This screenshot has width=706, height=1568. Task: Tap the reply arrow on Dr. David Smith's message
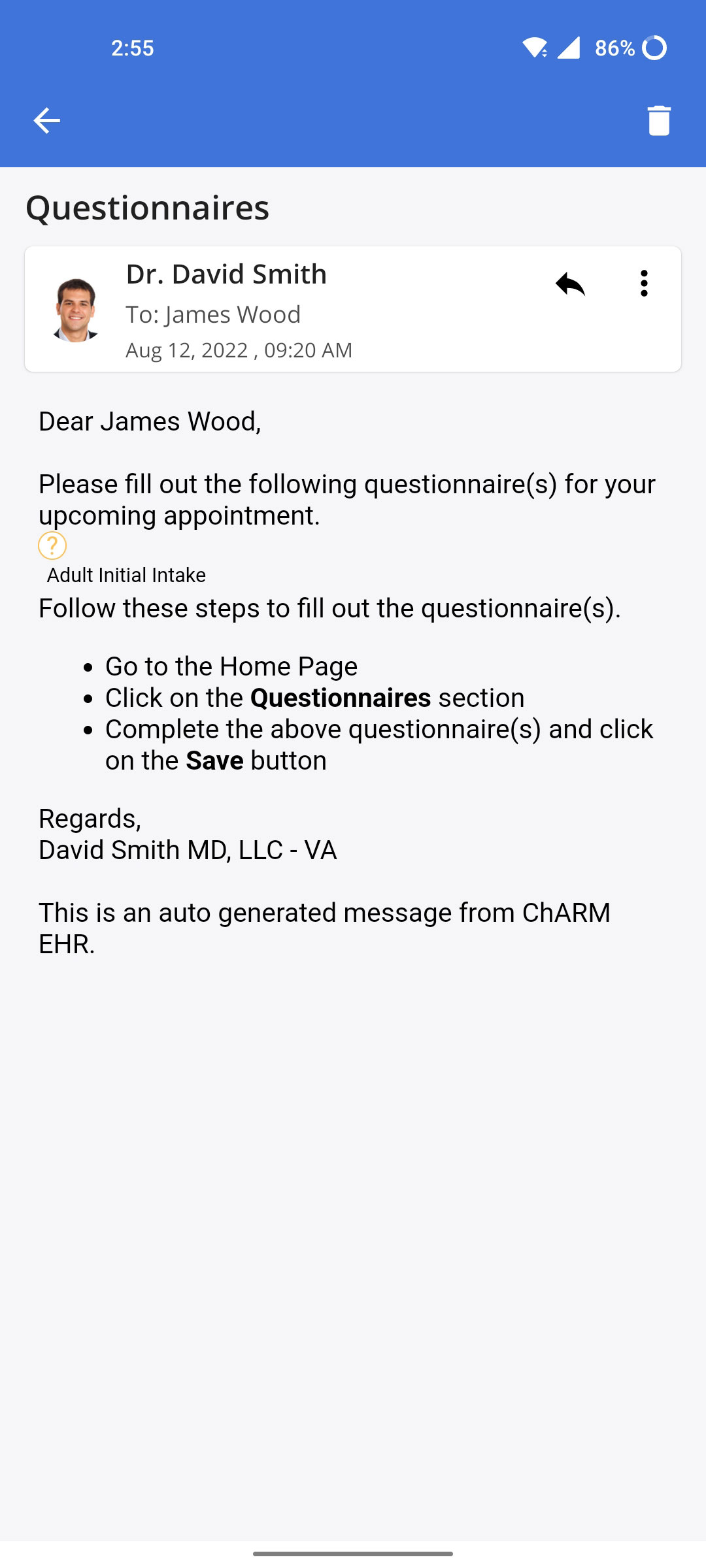pyautogui.click(x=570, y=284)
